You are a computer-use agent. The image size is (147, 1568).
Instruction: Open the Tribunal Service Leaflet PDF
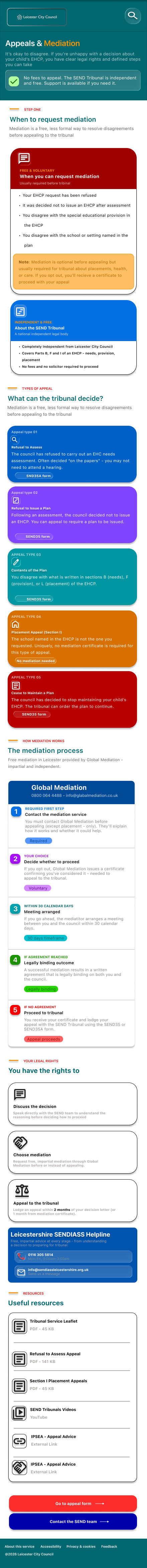73,1325
